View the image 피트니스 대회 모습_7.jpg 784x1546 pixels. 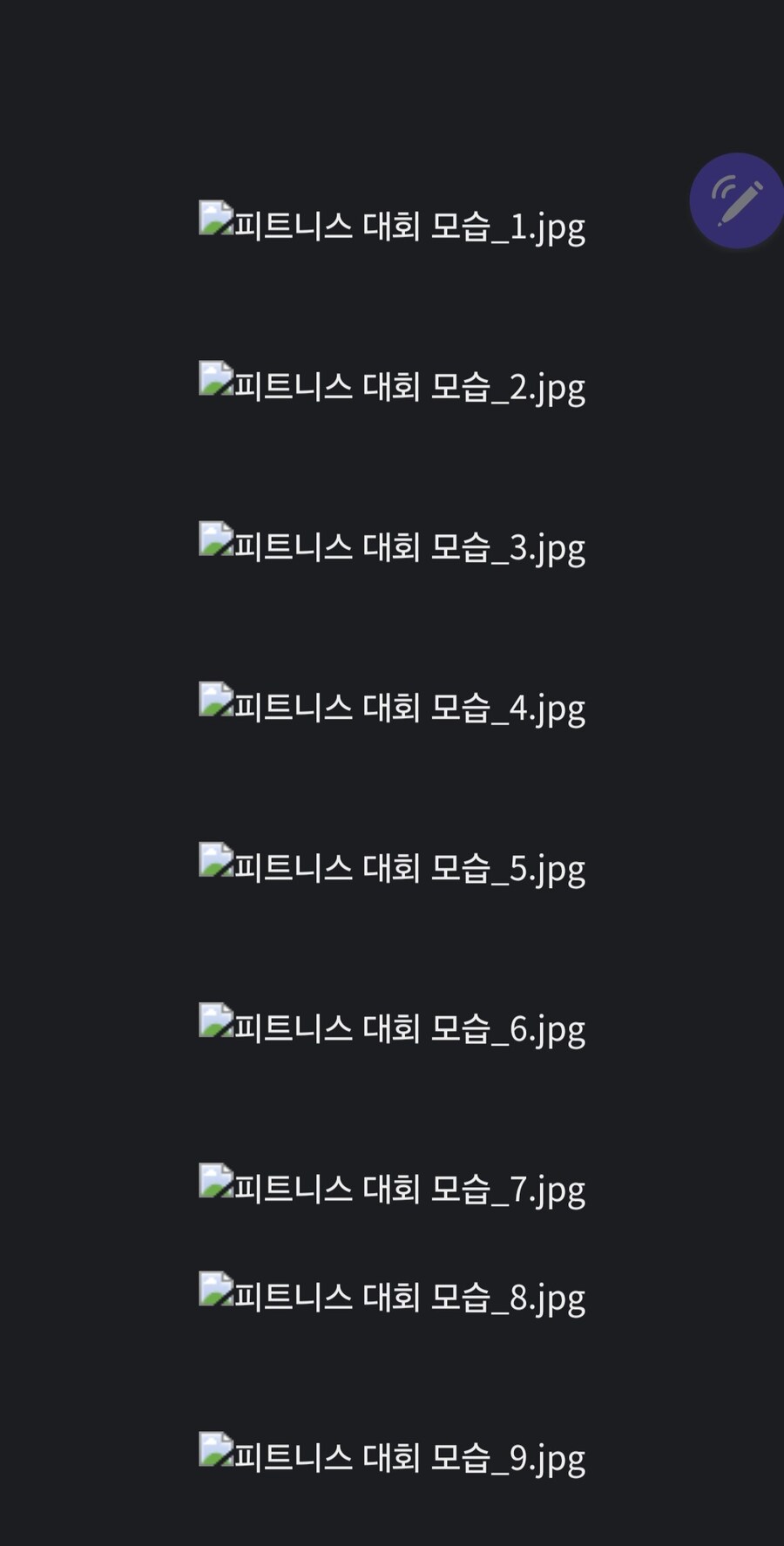pos(392,1187)
